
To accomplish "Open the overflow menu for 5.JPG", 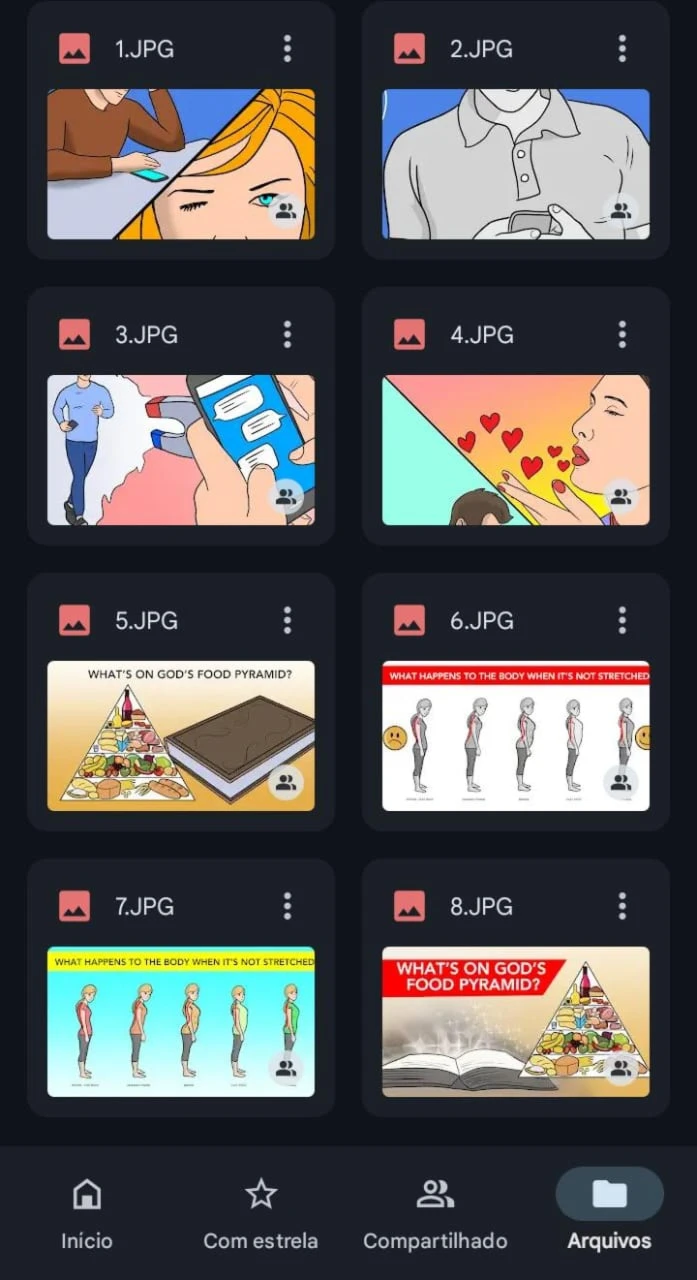I will (287, 620).
